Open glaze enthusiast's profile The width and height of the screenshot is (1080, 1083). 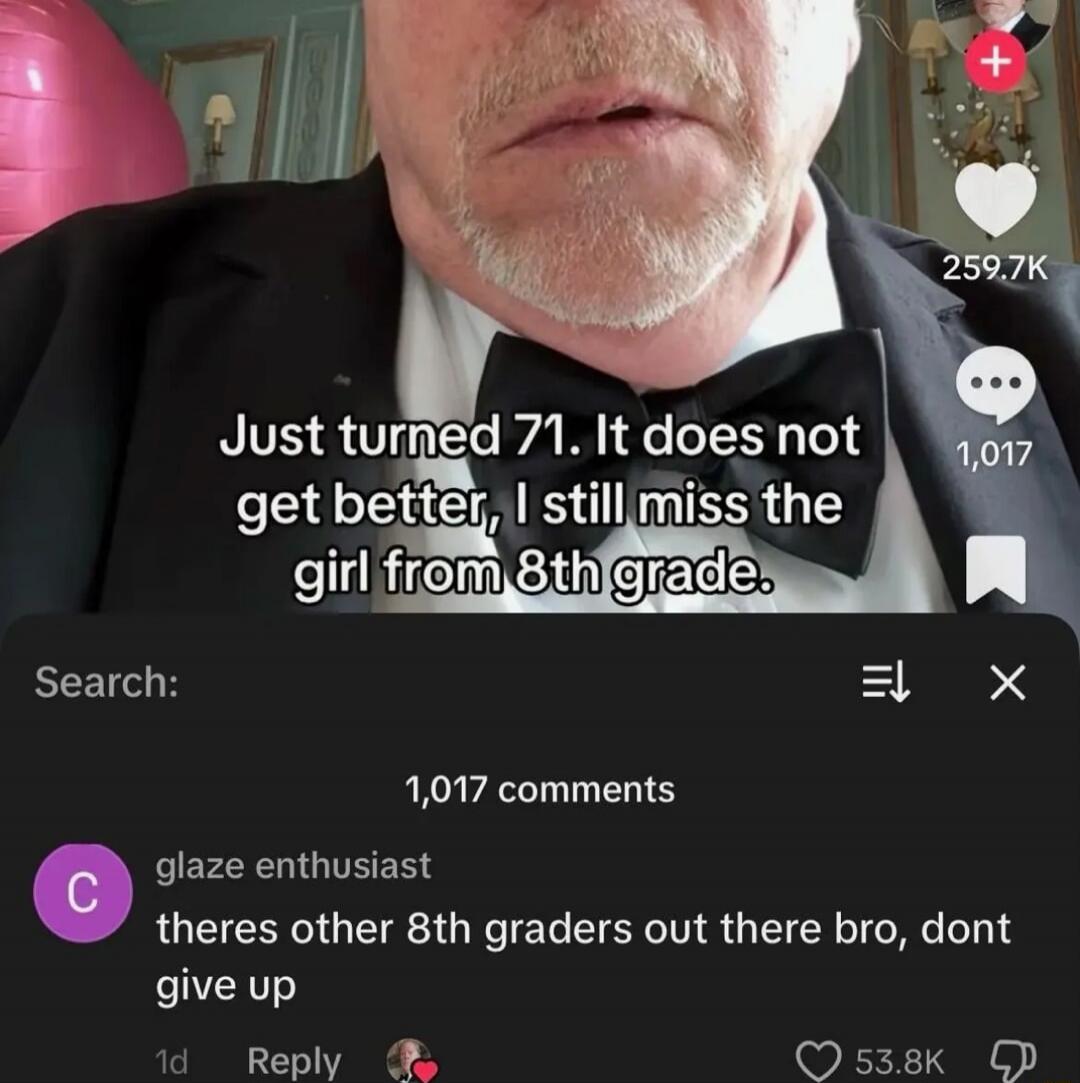[x=293, y=865]
